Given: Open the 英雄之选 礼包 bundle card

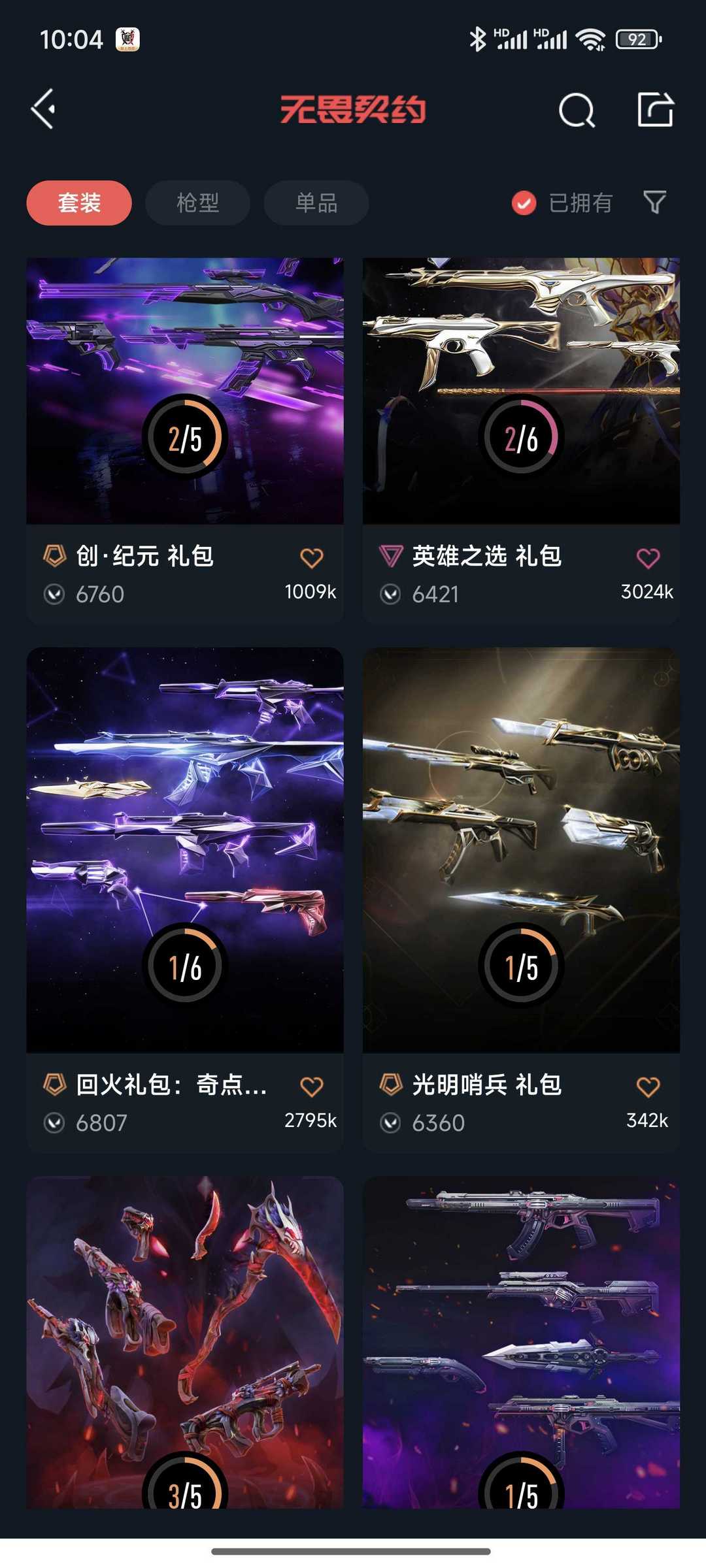Looking at the screenshot, I should tap(521, 441).
